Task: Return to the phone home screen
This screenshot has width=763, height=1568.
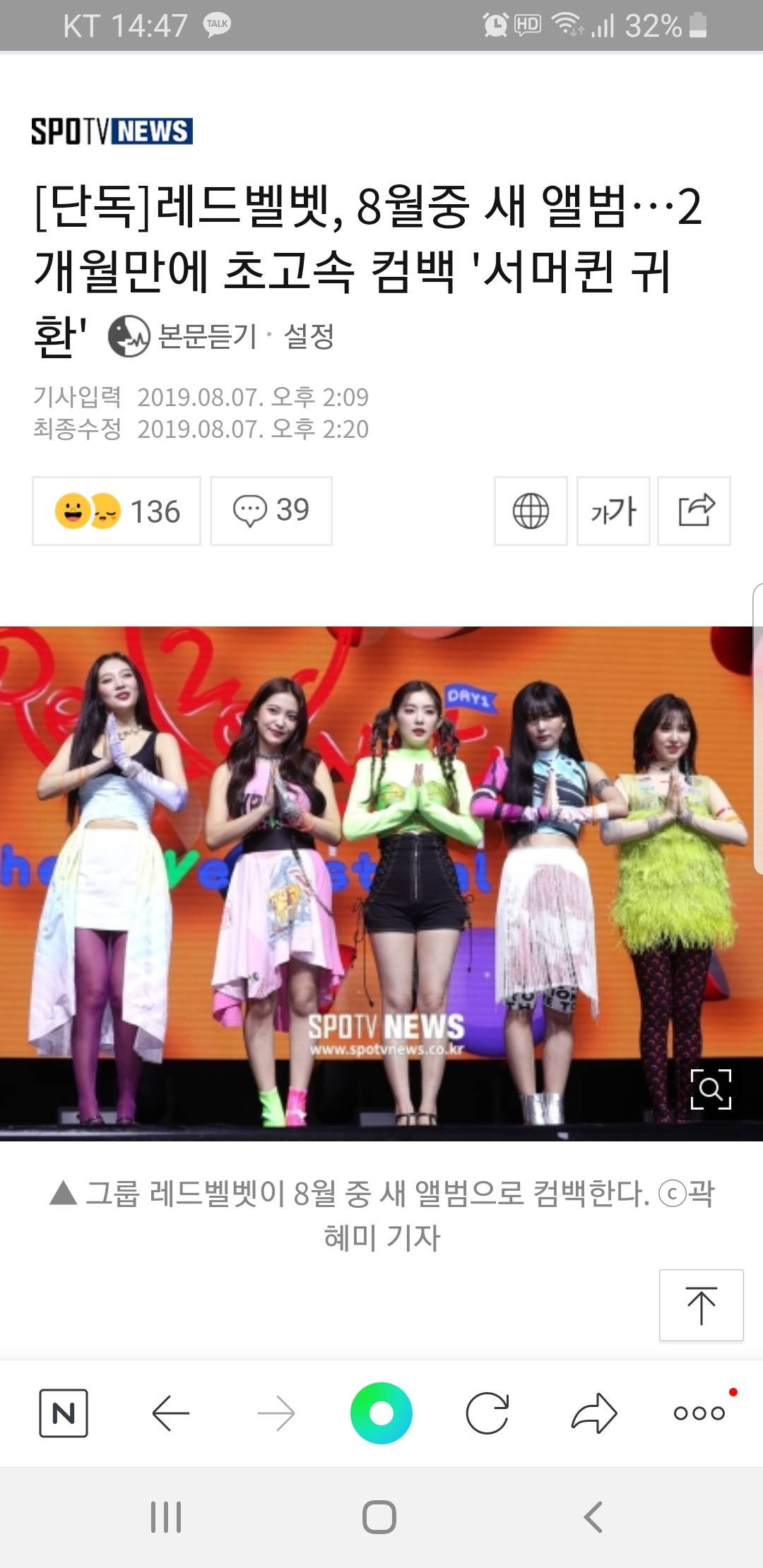Action: (x=379, y=1517)
